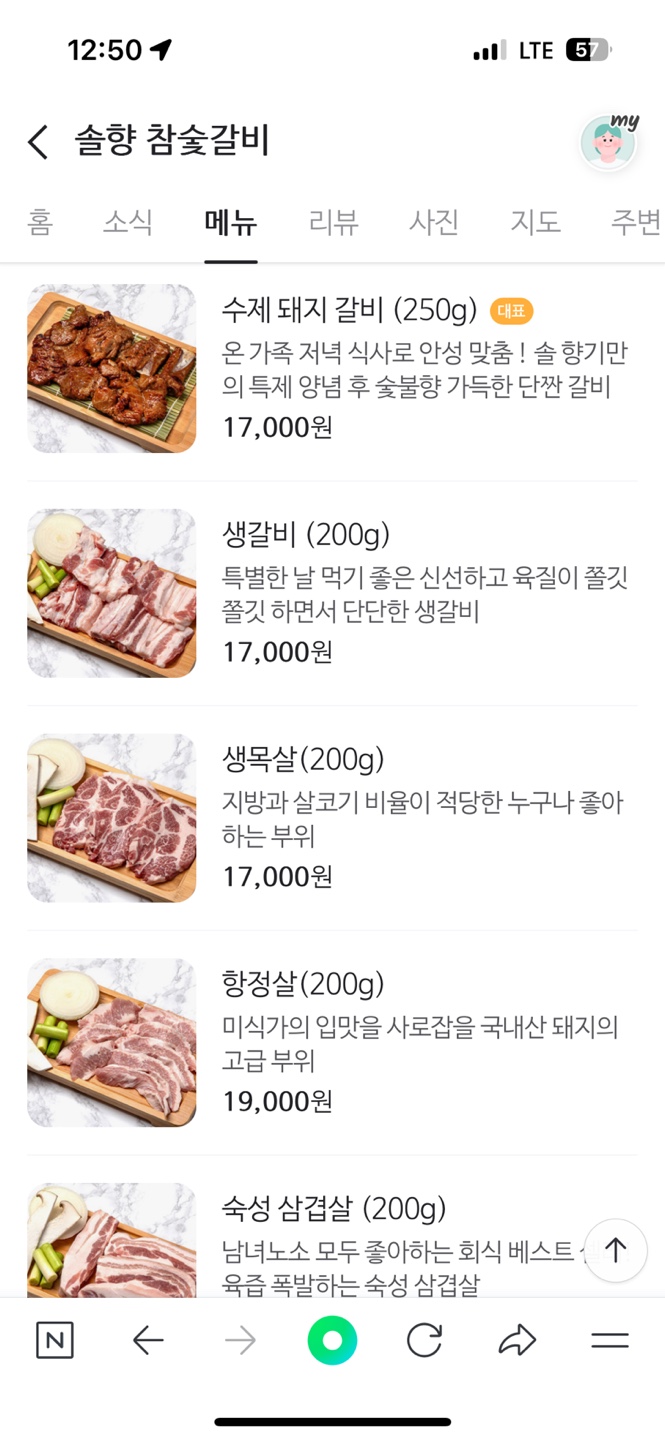The width and height of the screenshot is (665, 1440).
Task: Switch to the 소식 tab
Action: (128, 222)
